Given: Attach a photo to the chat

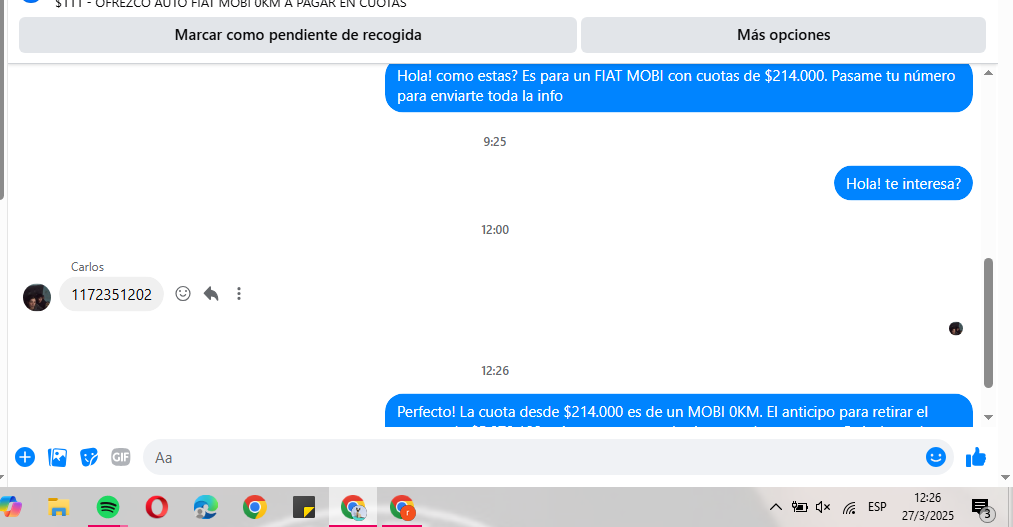Looking at the screenshot, I should [x=58, y=457].
